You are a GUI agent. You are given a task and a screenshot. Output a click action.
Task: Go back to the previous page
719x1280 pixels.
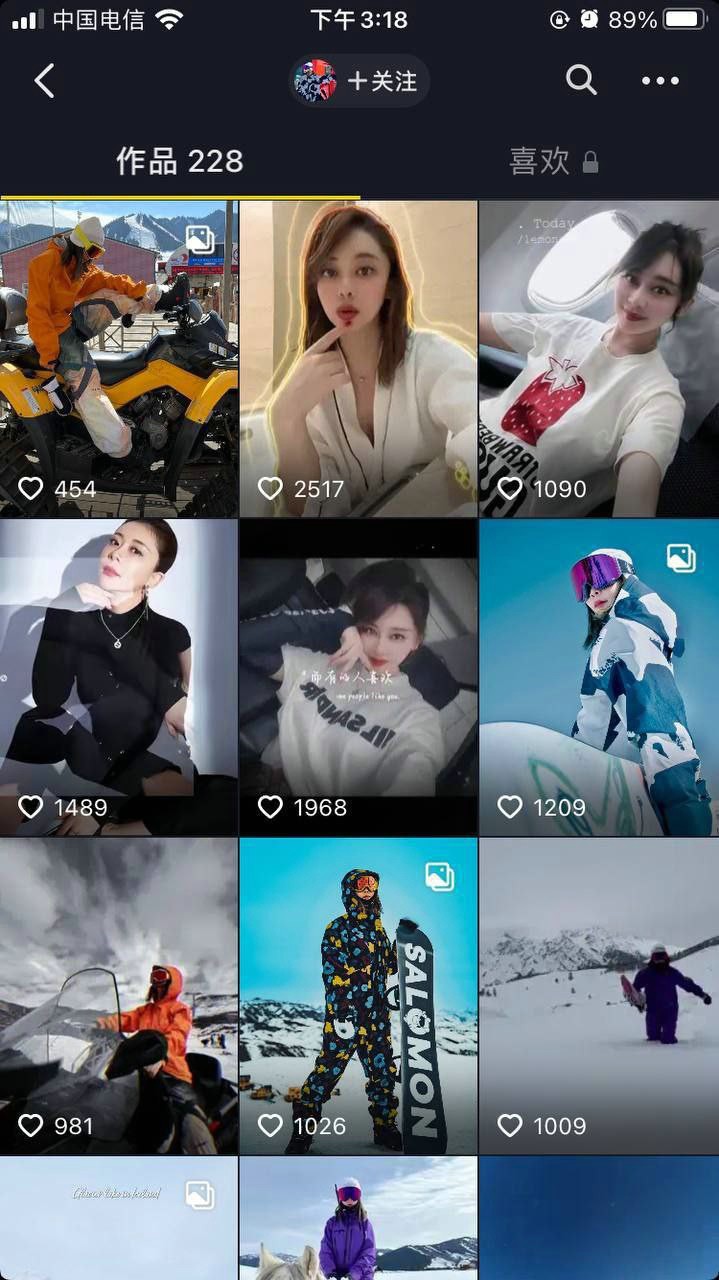44,81
